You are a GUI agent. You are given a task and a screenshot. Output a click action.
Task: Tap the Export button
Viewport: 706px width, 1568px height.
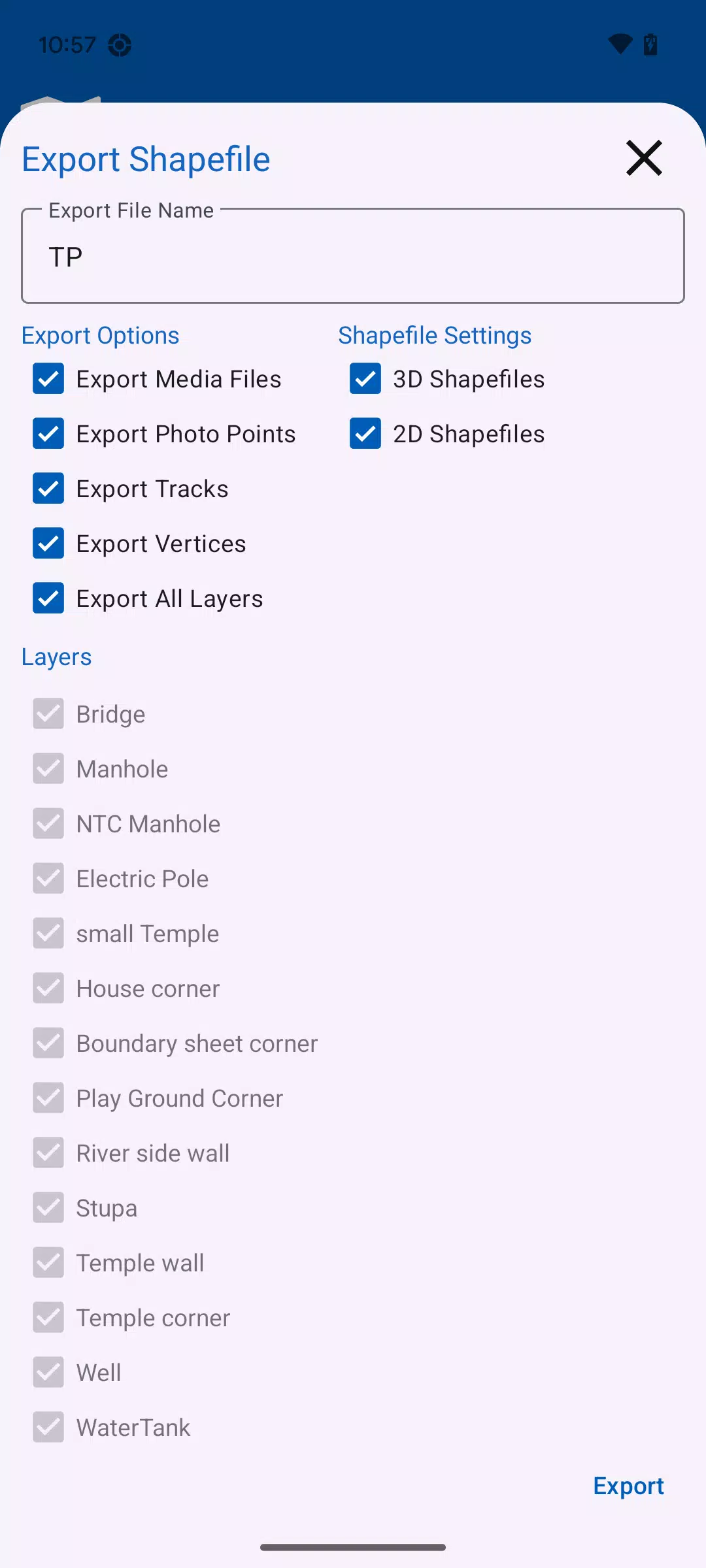click(x=628, y=1486)
